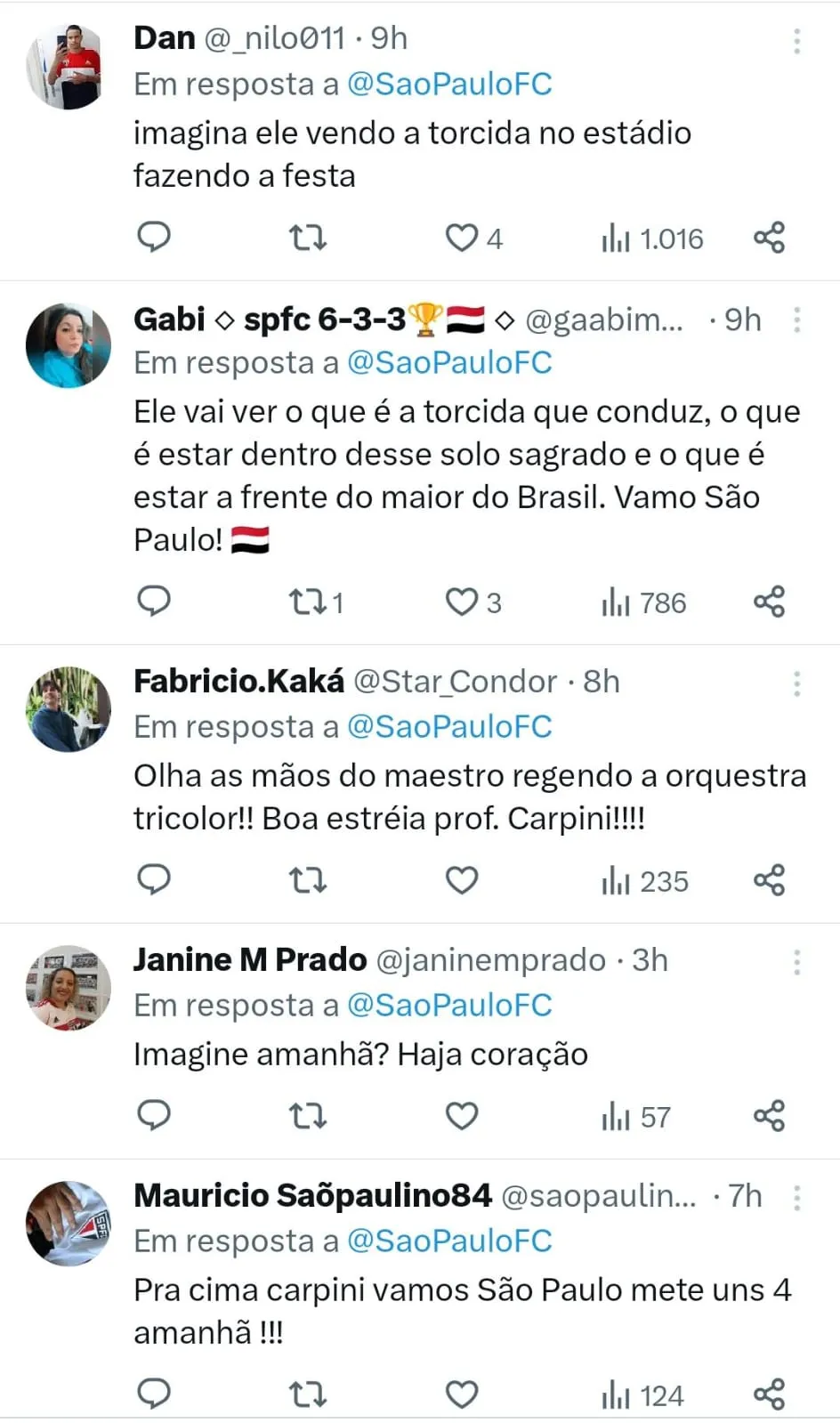Image resolution: width=840 pixels, height=1423 pixels.
Task: Open Dan's profile avatar
Action: point(69,67)
